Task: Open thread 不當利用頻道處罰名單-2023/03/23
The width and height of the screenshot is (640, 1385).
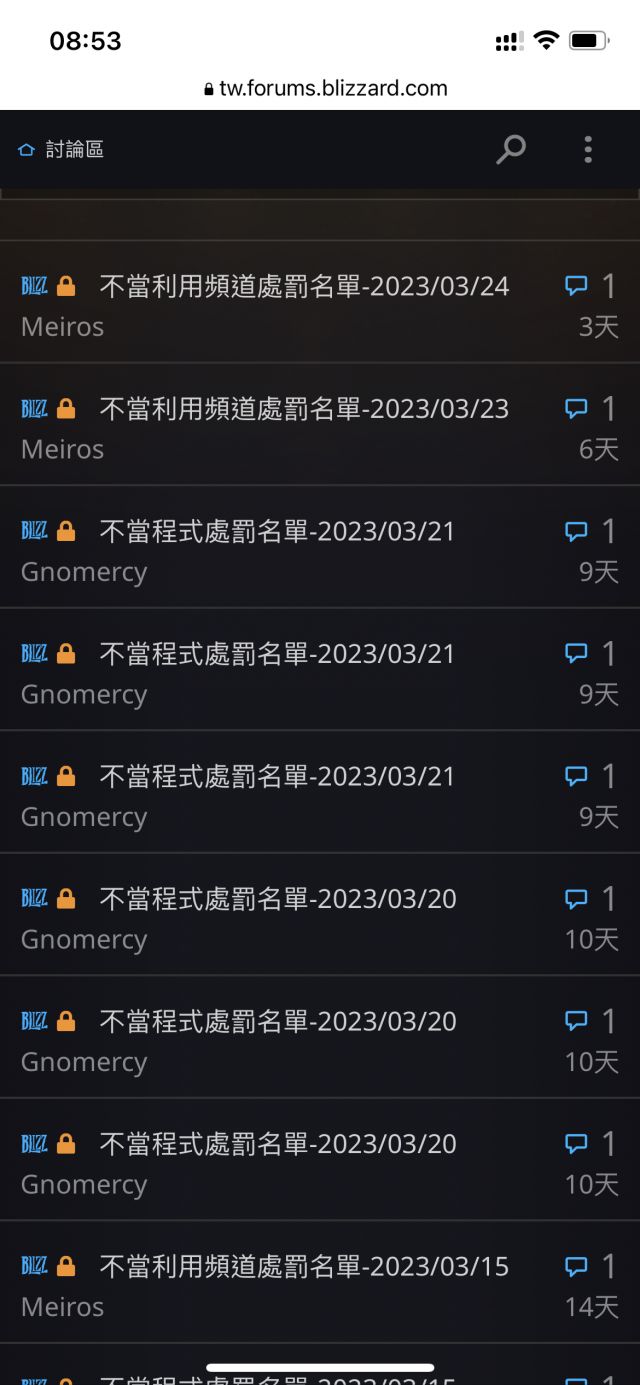Action: click(x=304, y=409)
